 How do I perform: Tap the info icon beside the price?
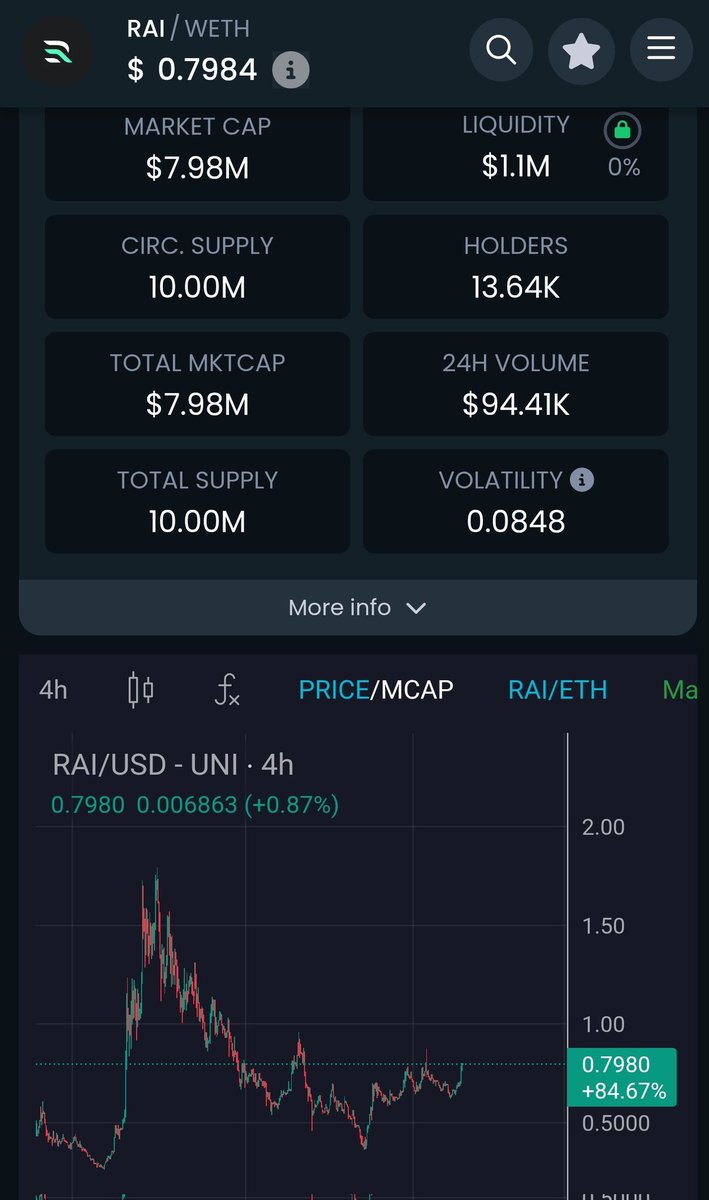click(x=291, y=71)
